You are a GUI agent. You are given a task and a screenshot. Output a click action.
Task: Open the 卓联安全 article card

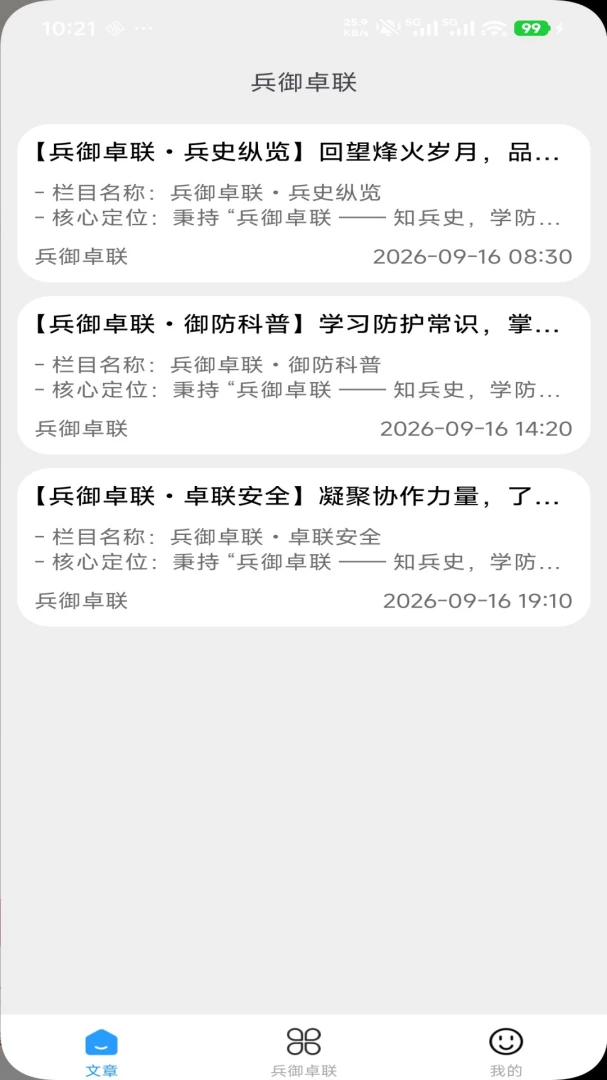303,548
